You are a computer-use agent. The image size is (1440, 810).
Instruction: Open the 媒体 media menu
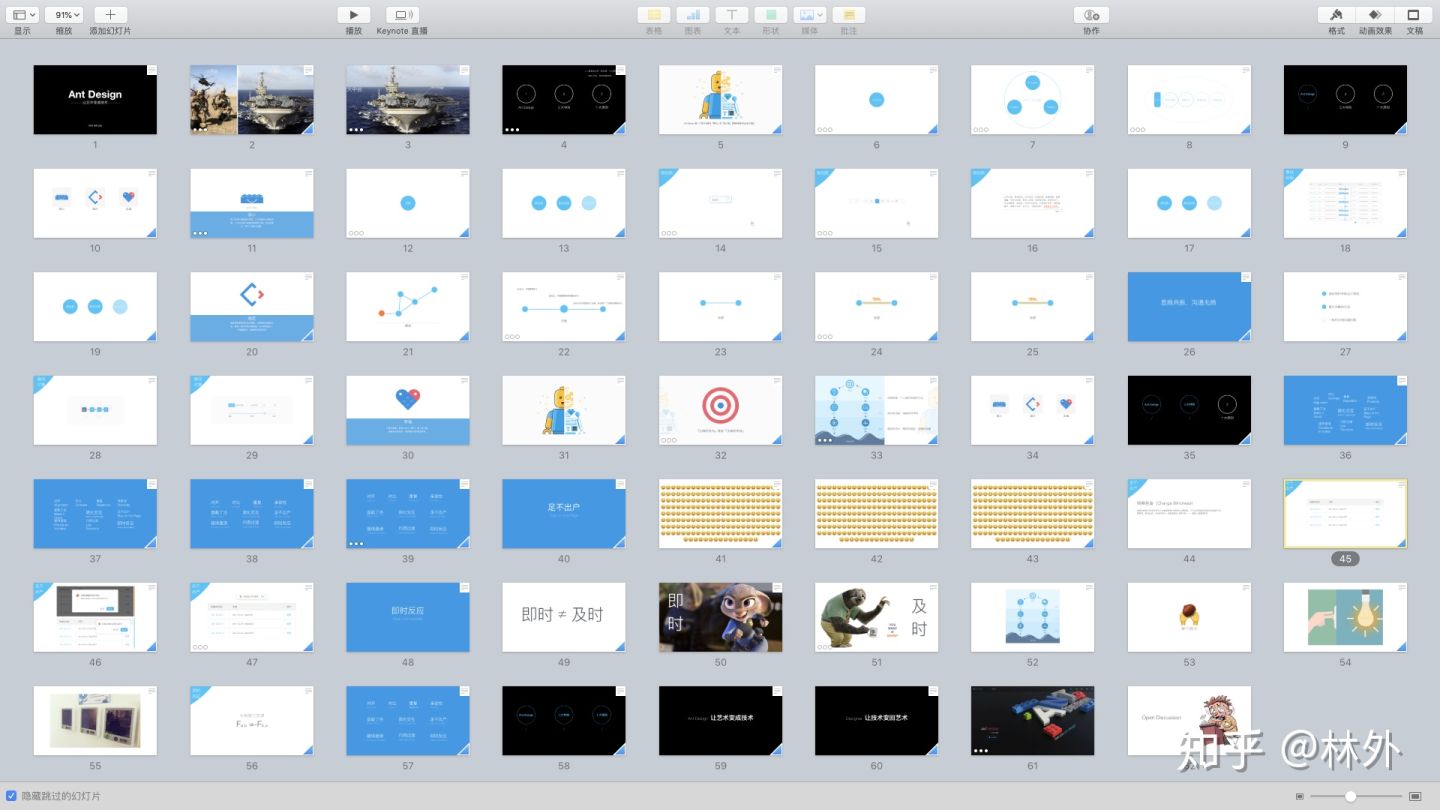(809, 15)
